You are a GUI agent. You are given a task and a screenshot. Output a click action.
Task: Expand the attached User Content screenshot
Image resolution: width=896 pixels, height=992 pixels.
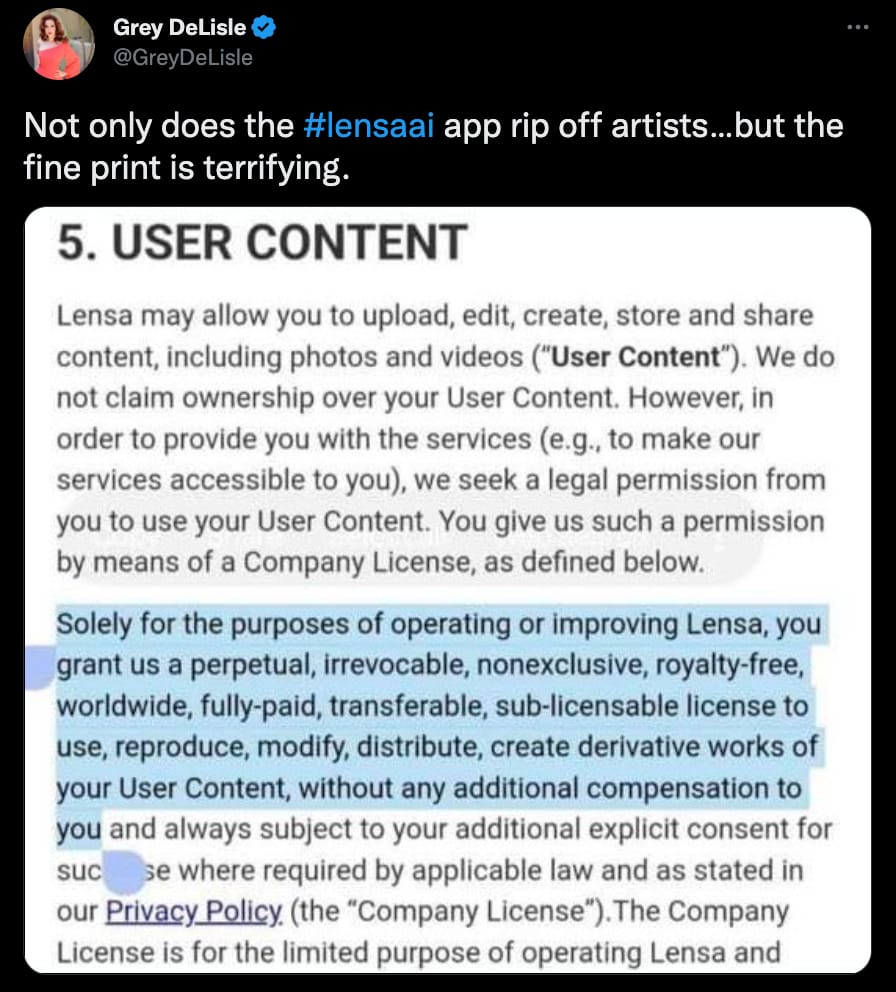(x=447, y=590)
